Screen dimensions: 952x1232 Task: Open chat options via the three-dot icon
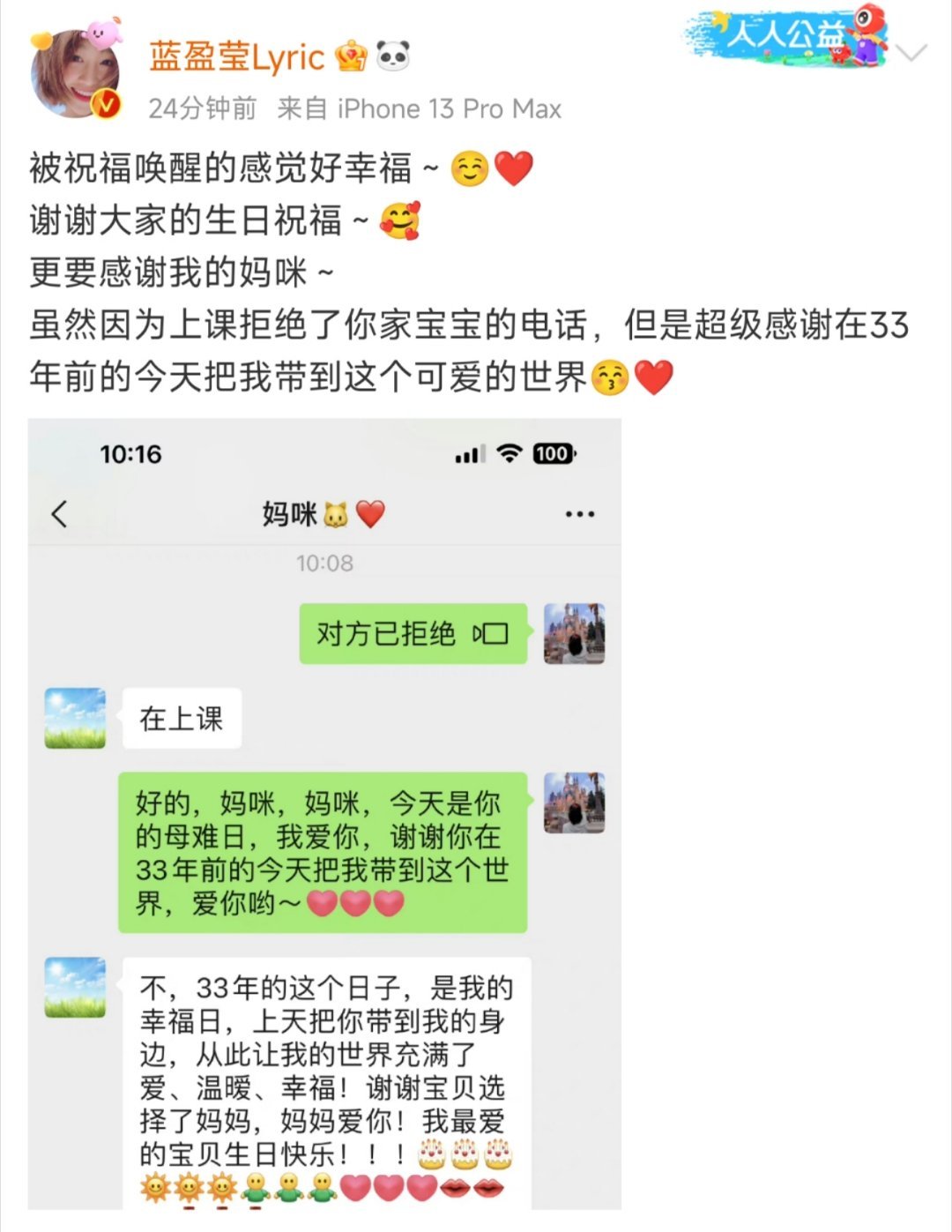(x=578, y=512)
